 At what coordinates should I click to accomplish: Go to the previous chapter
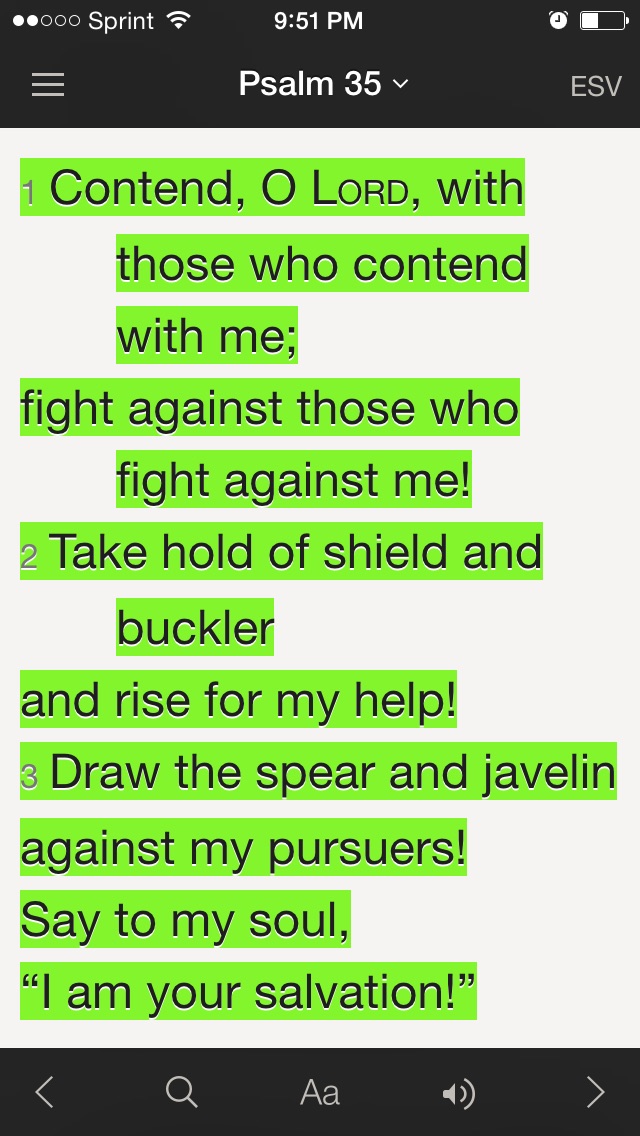pyautogui.click(x=45, y=1092)
